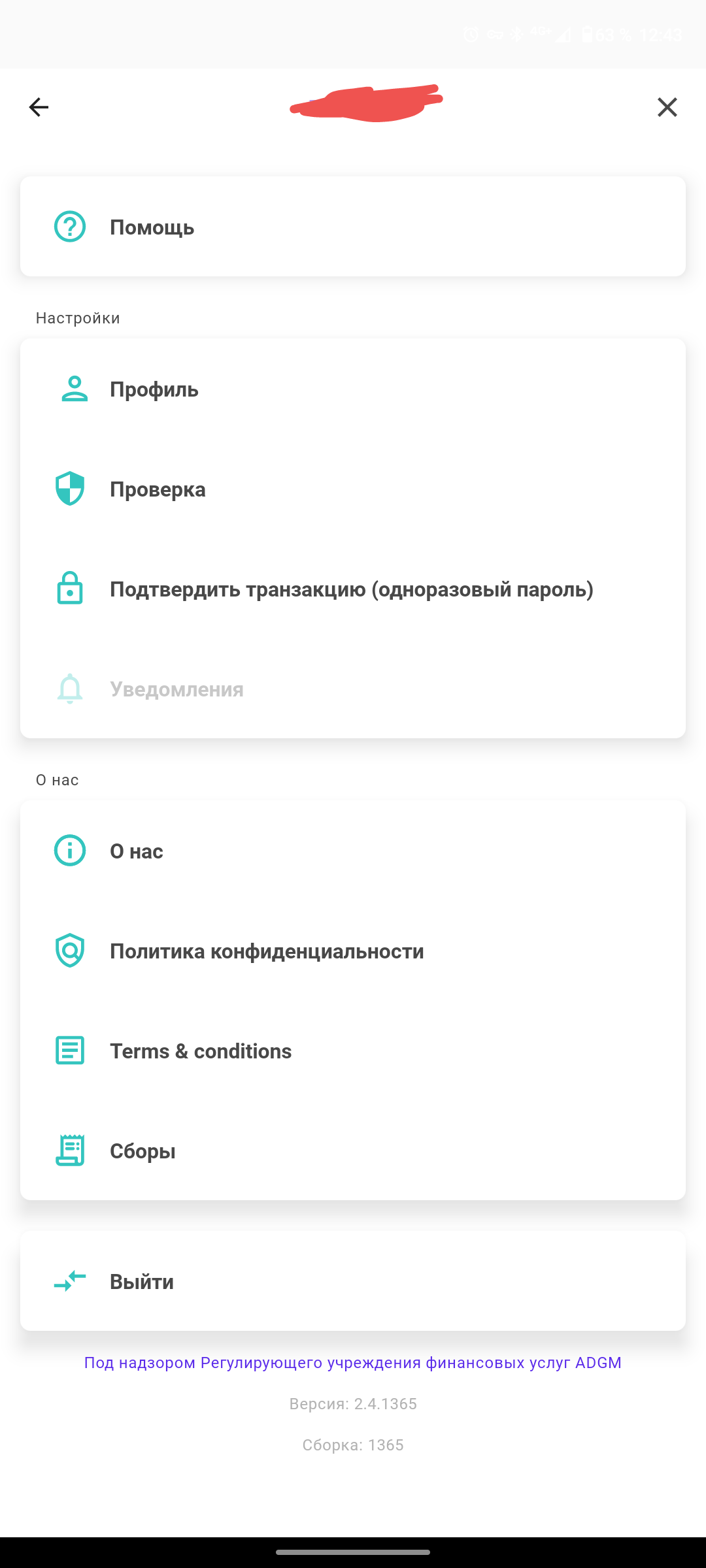Screen dimensions: 706x1568
Task: Close the settings menu with X
Action: click(x=667, y=107)
